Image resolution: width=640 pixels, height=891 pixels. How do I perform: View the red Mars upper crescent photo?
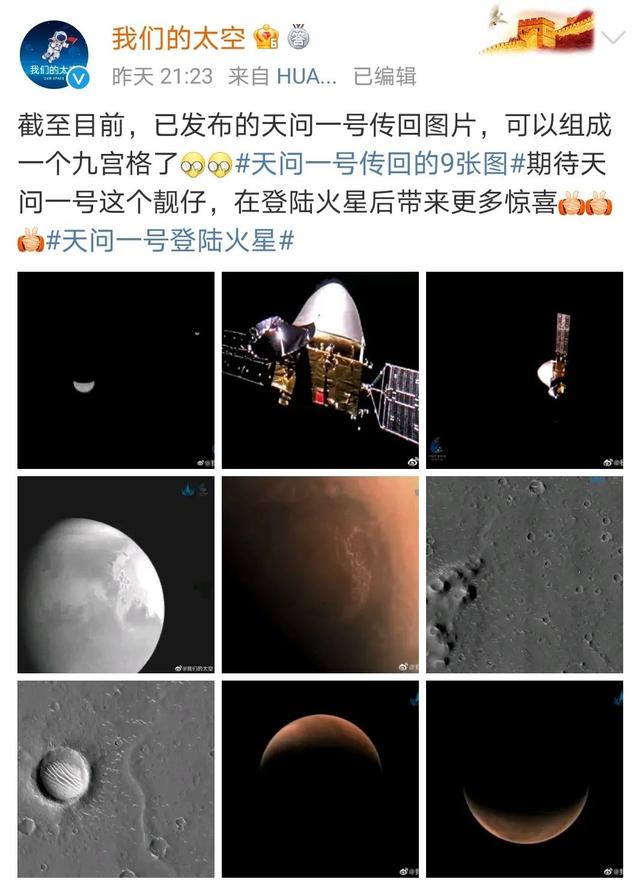pyautogui.click(x=320, y=778)
